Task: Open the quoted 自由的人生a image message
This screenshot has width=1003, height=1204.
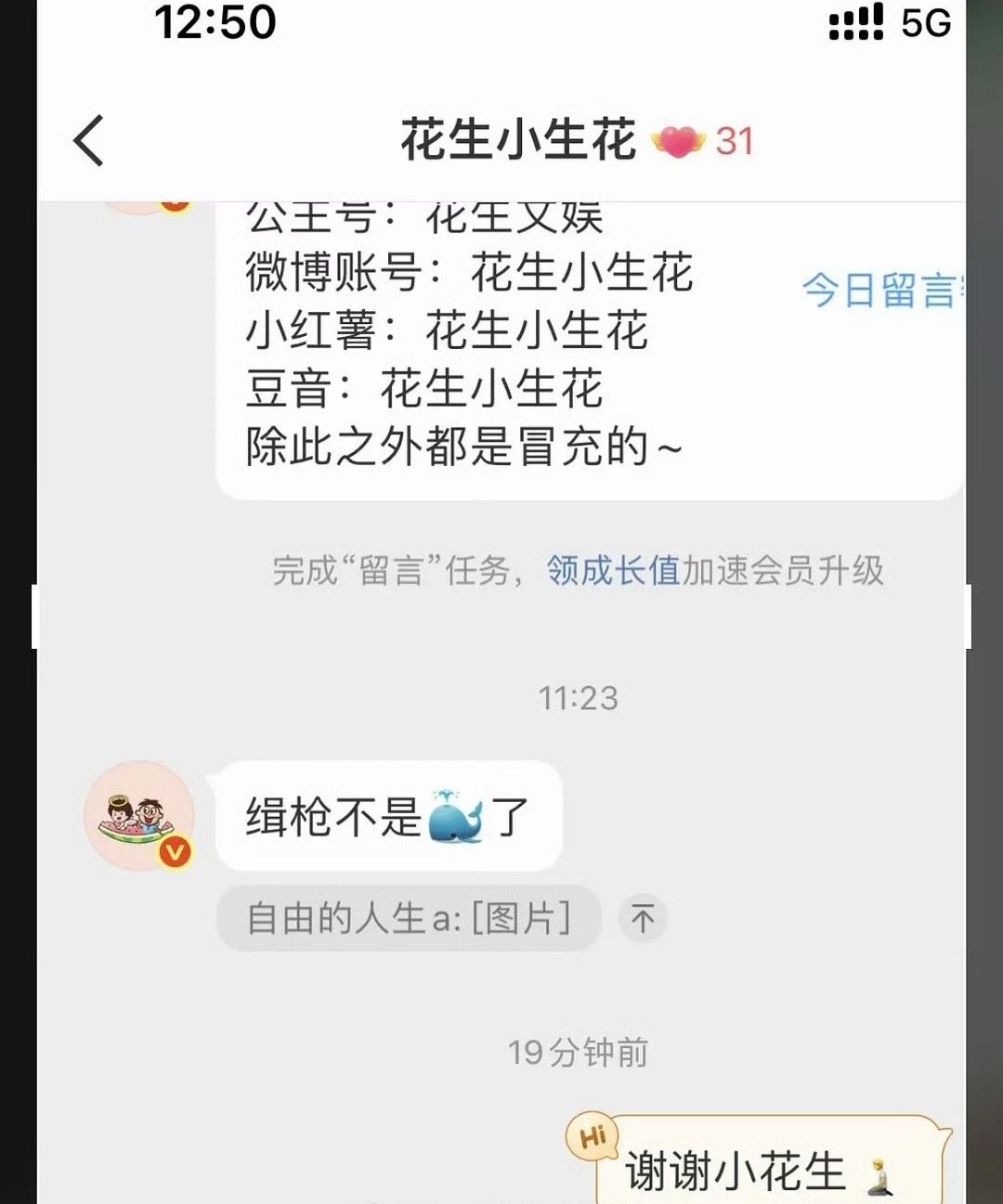Action: click(409, 918)
